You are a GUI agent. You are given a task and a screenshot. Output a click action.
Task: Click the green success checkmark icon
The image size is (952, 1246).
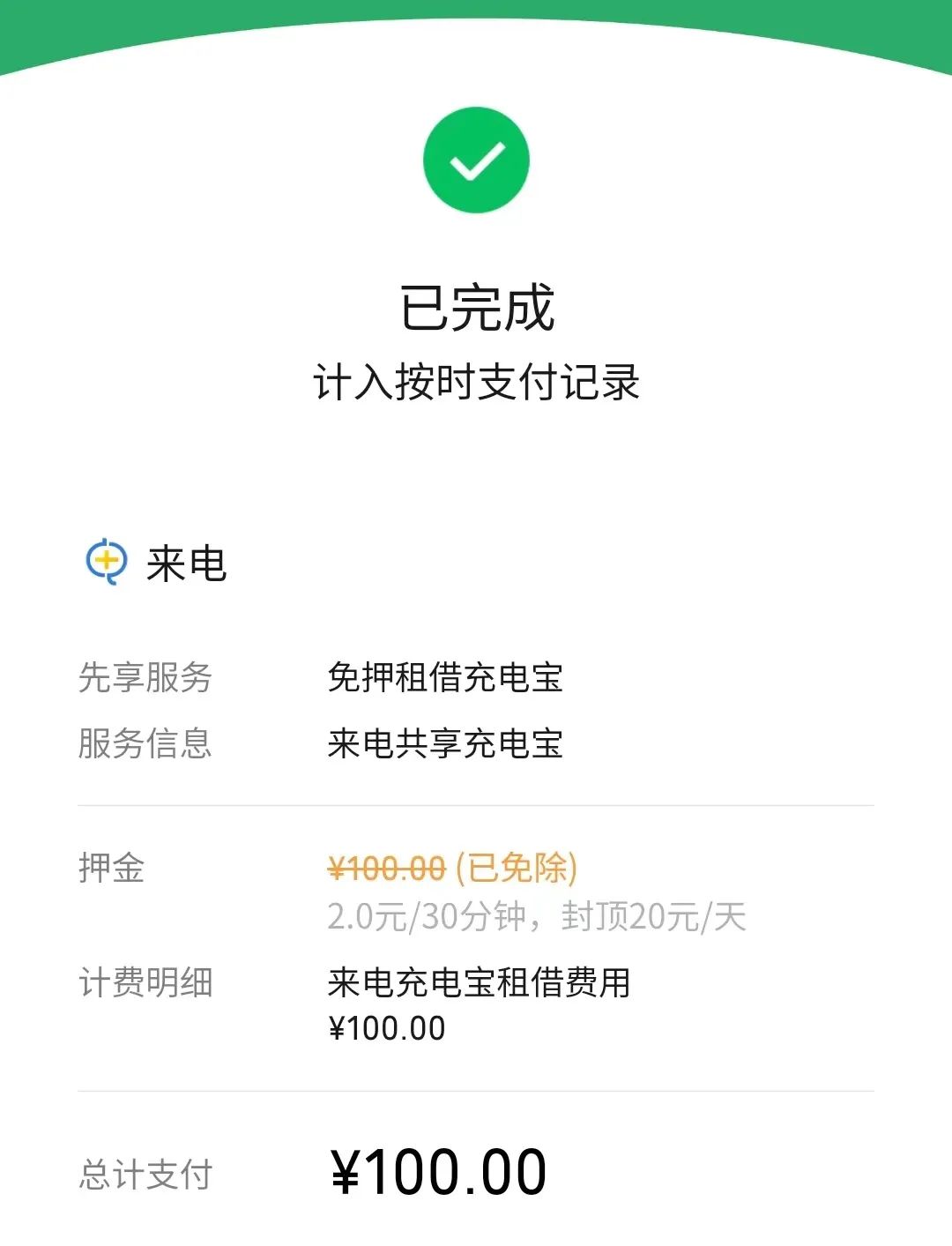pyautogui.click(x=476, y=159)
